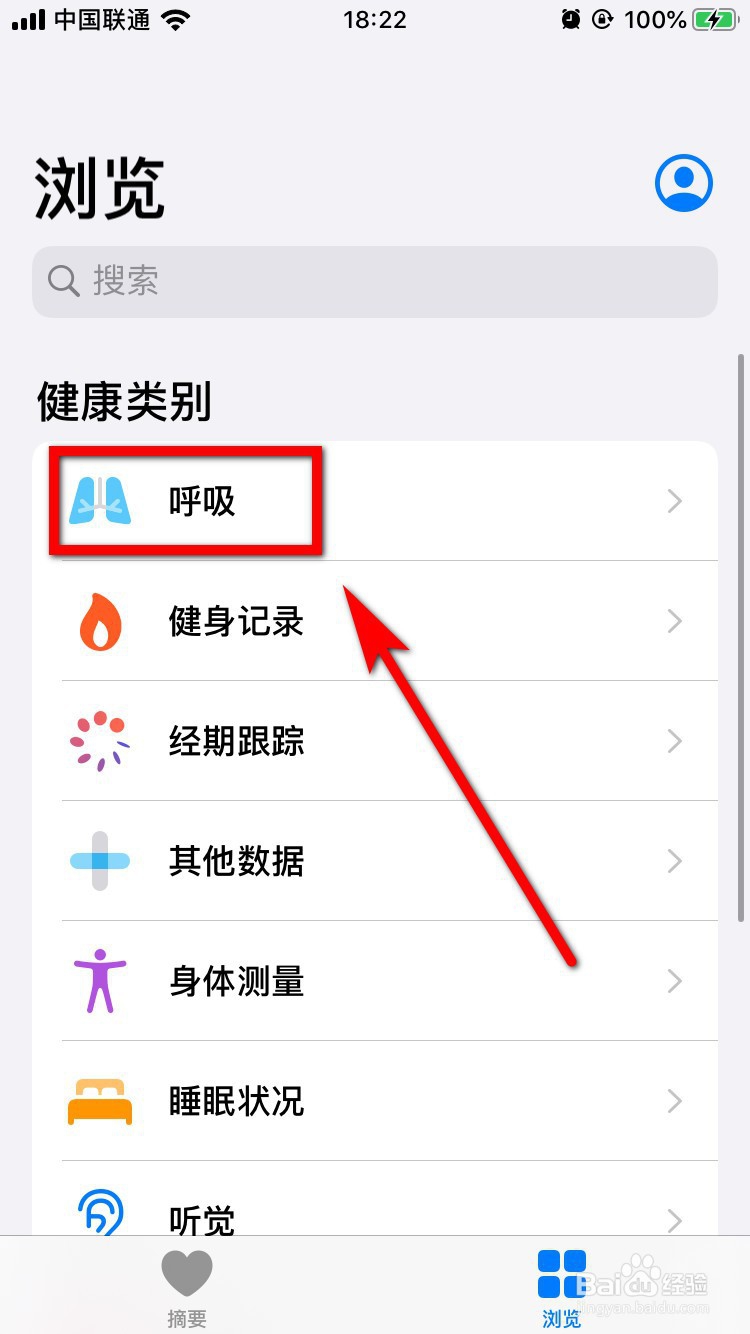Expand the 呼吸 row via its chevron

coord(675,500)
